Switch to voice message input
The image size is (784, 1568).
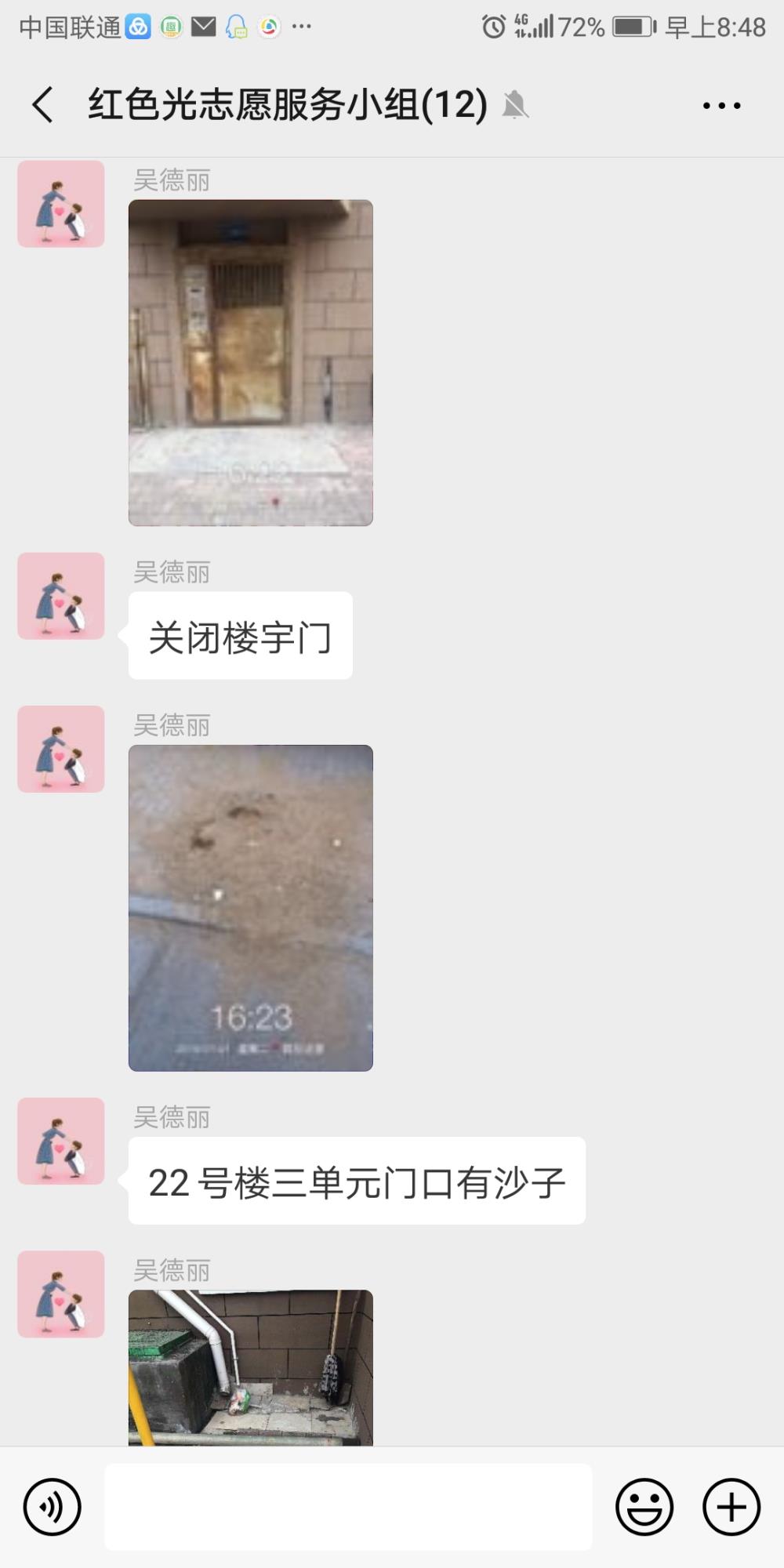pos(53,1507)
